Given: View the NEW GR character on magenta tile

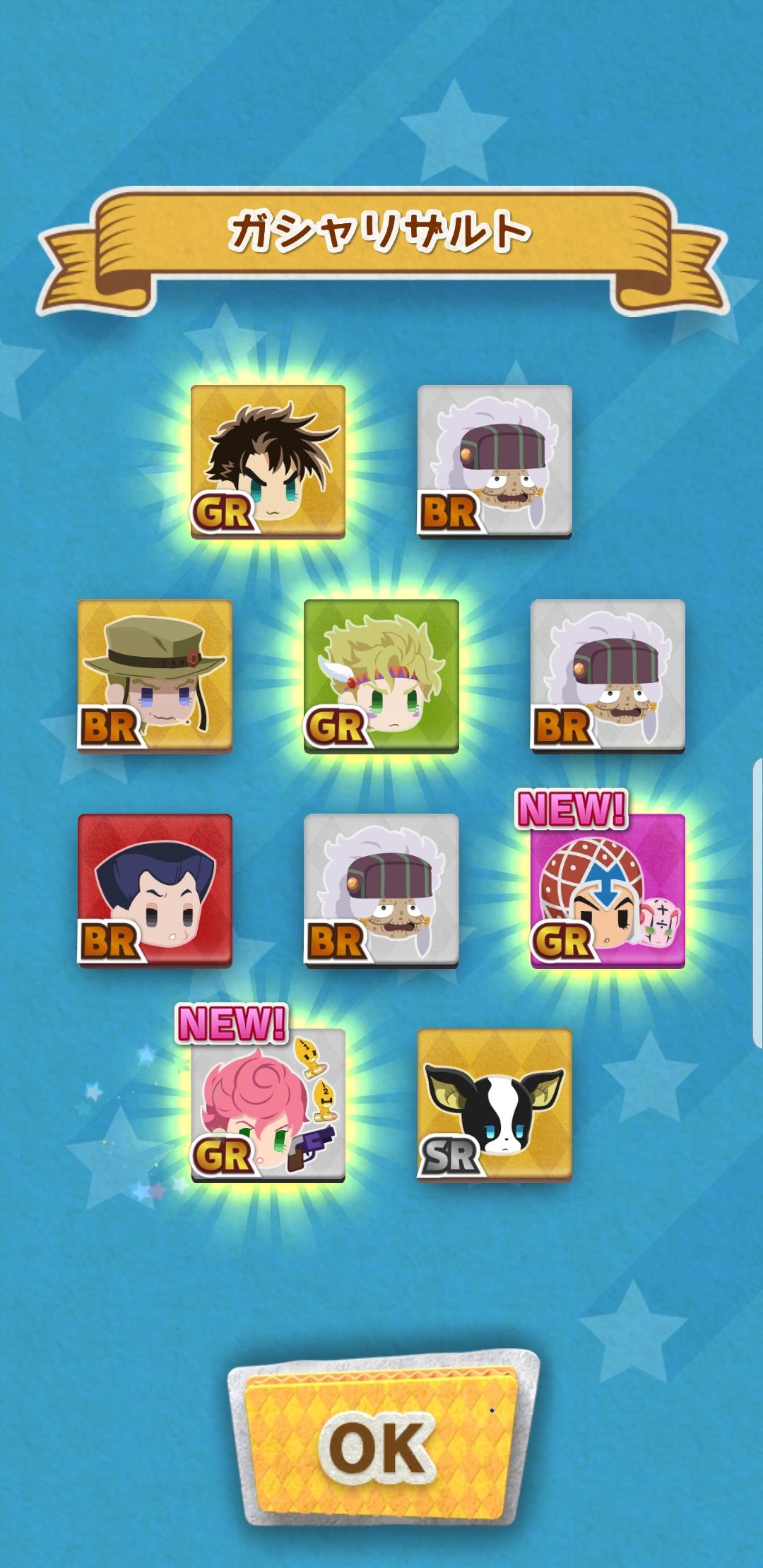Looking at the screenshot, I should point(608,890).
